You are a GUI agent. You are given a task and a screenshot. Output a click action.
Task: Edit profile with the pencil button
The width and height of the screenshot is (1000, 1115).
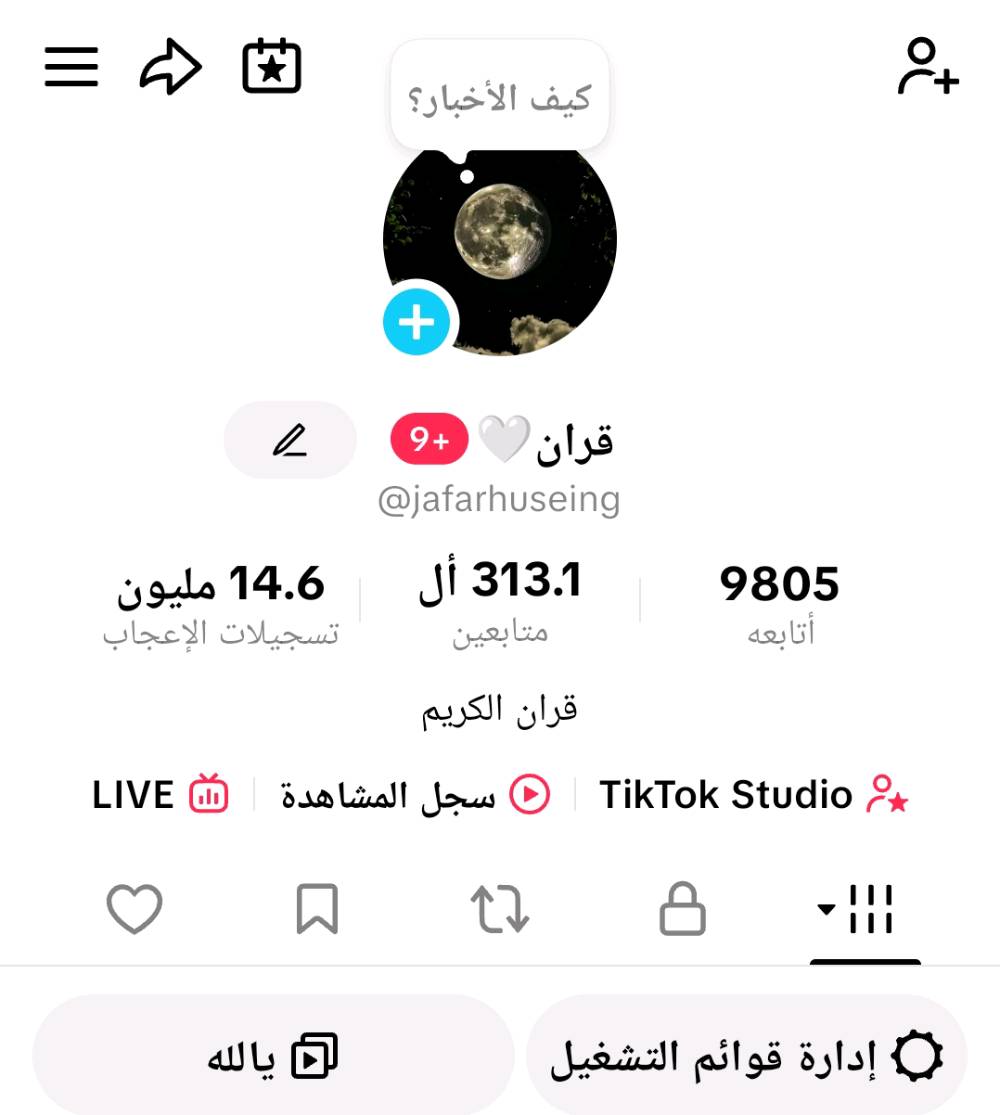click(290, 439)
